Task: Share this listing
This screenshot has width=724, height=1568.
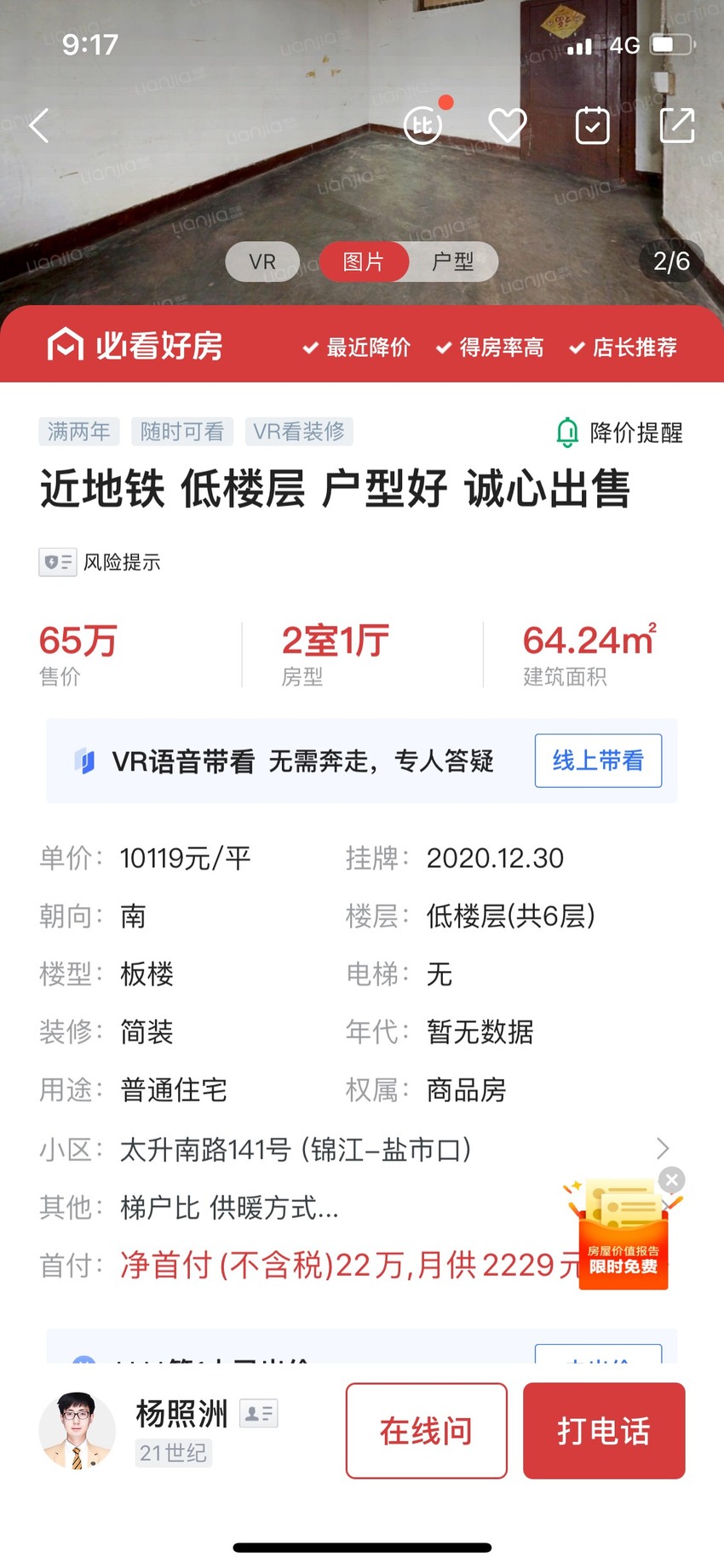Action: pos(678,125)
